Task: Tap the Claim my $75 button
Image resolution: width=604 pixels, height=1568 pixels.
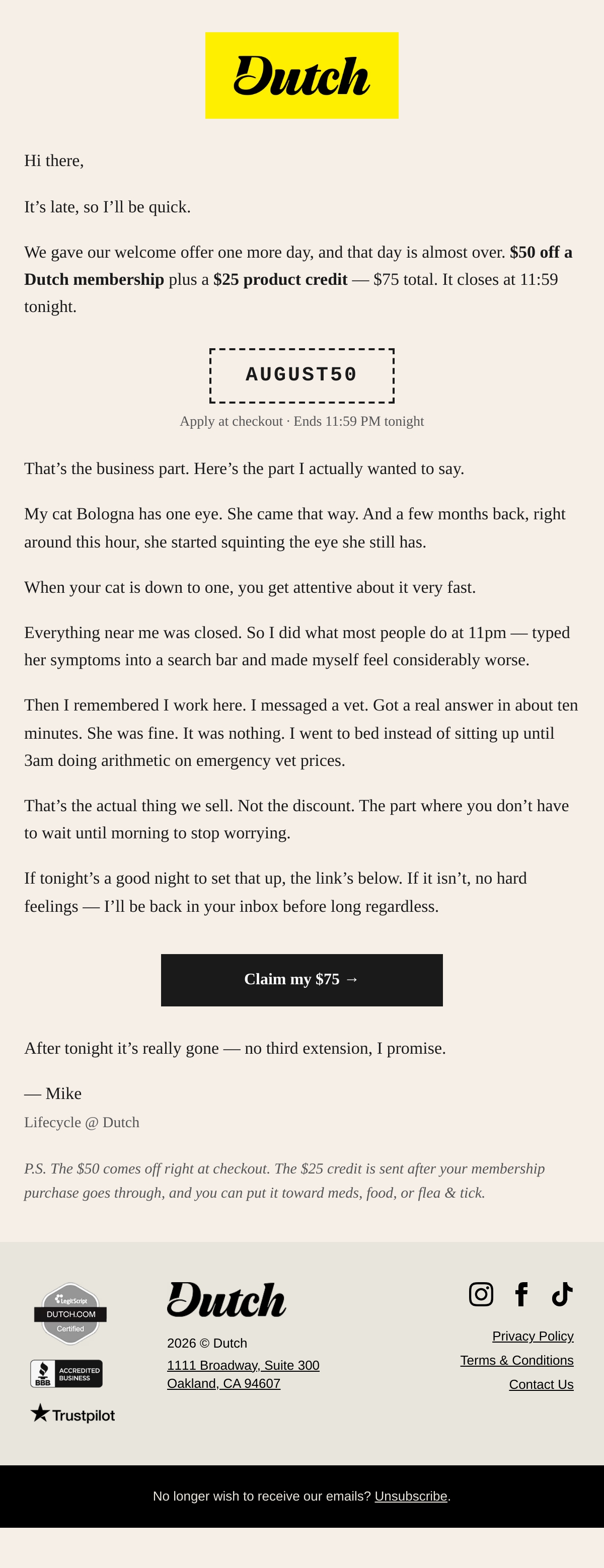Action: coord(301,979)
